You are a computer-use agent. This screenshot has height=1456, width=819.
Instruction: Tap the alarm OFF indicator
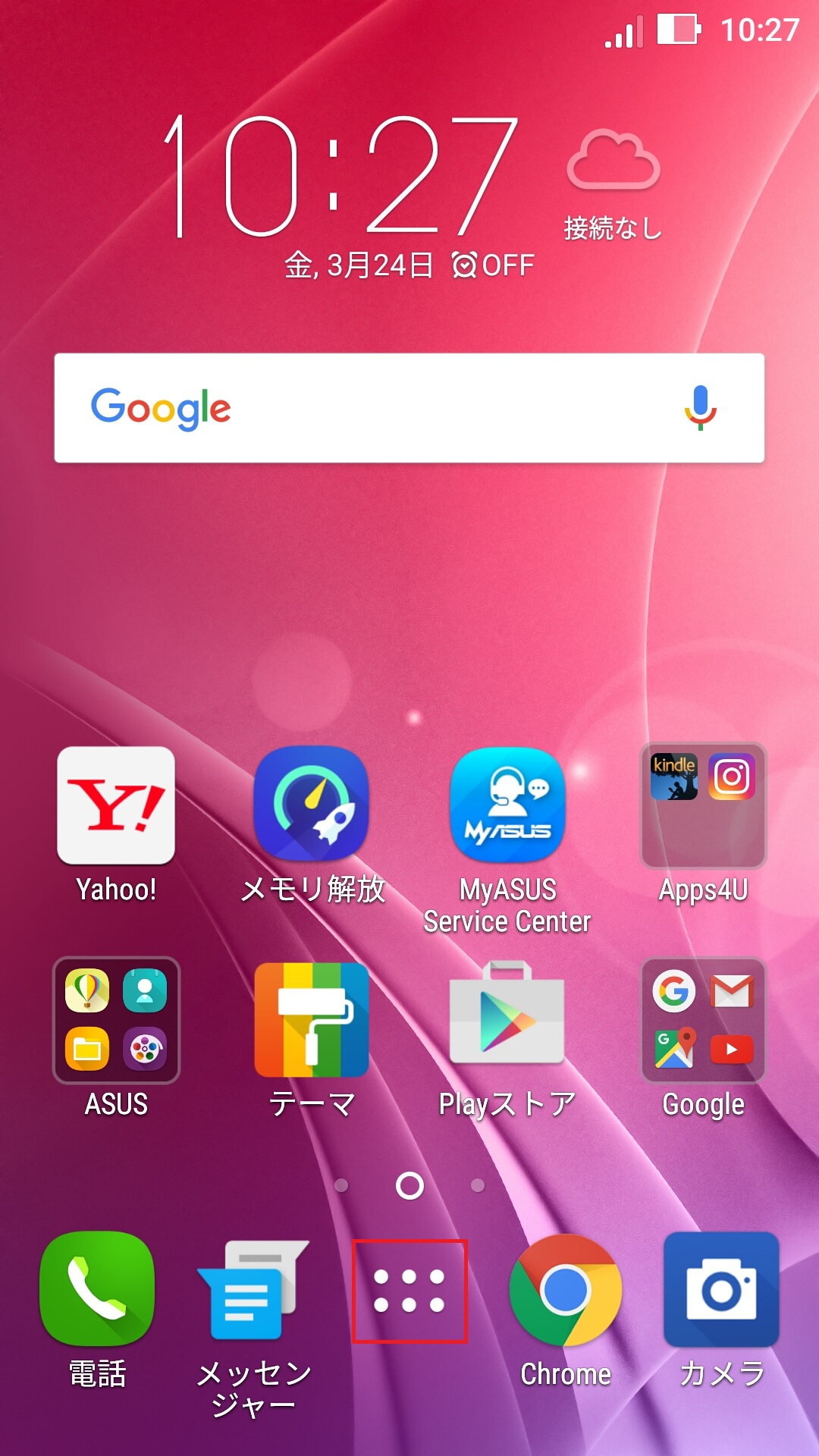tap(494, 265)
